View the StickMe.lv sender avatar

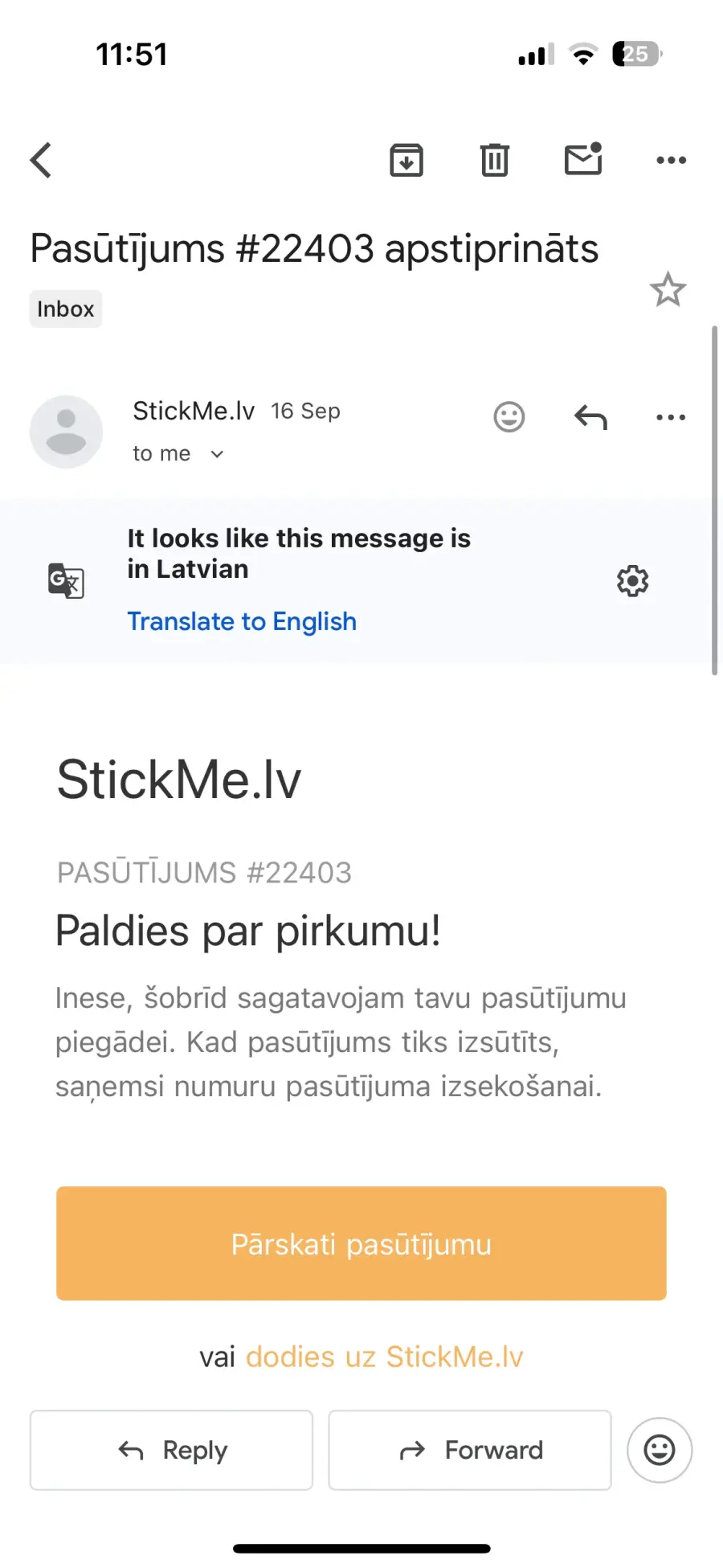click(66, 432)
